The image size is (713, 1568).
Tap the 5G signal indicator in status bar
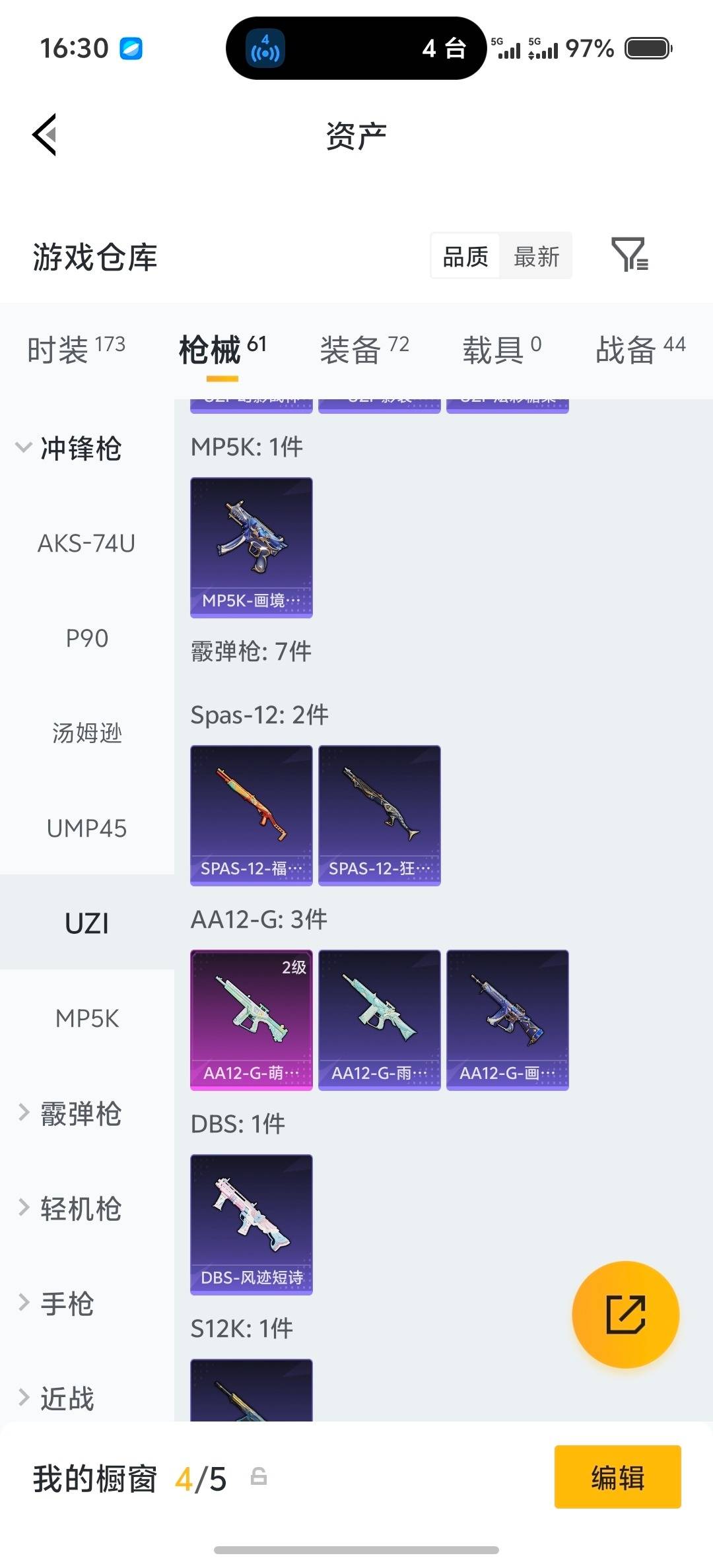pyautogui.click(x=508, y=48)
